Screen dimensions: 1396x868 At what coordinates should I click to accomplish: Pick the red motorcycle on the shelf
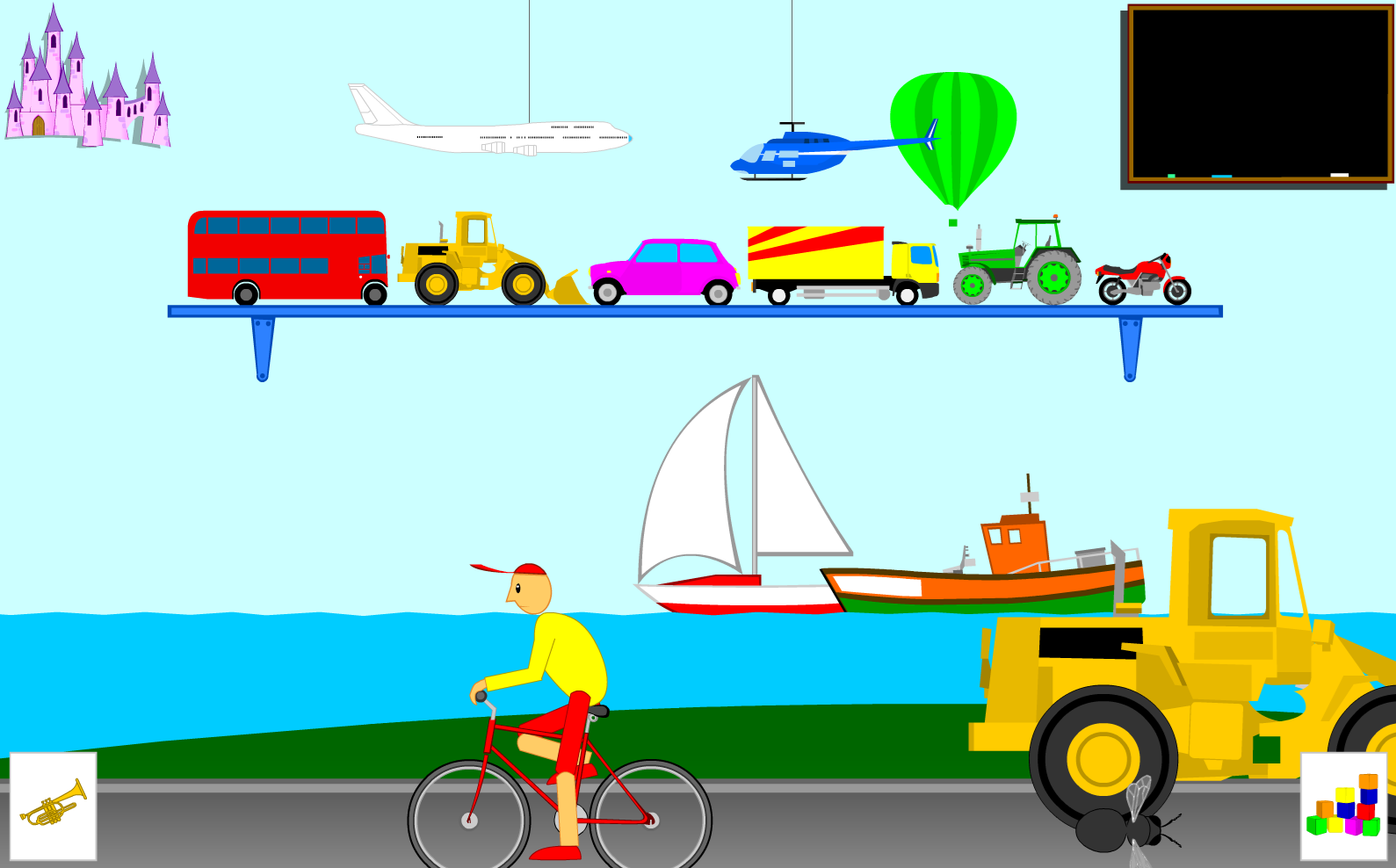tap(1142, 279)
